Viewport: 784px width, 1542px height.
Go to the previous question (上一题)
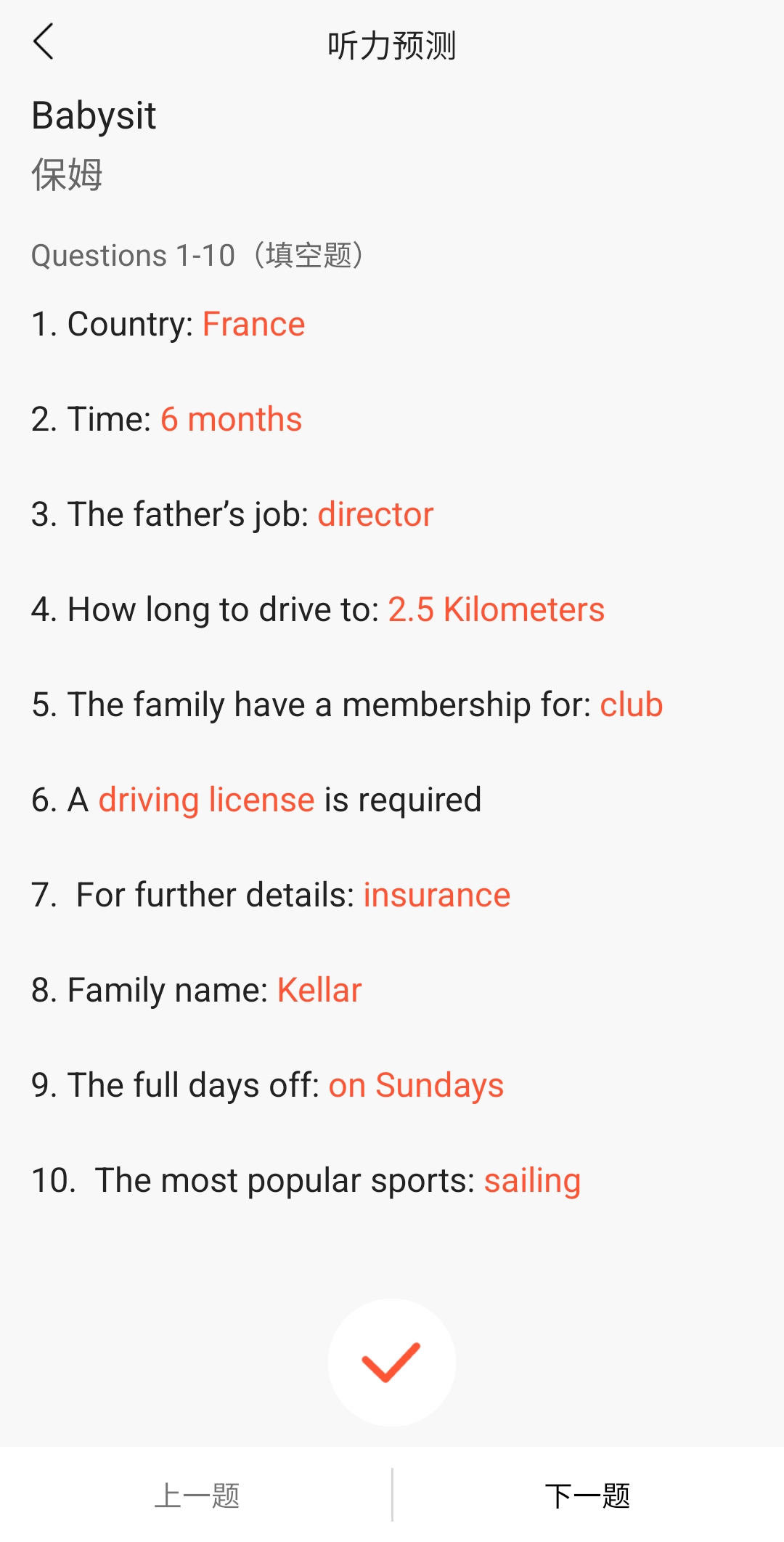pyautogui.click(x=197, y=1496)
